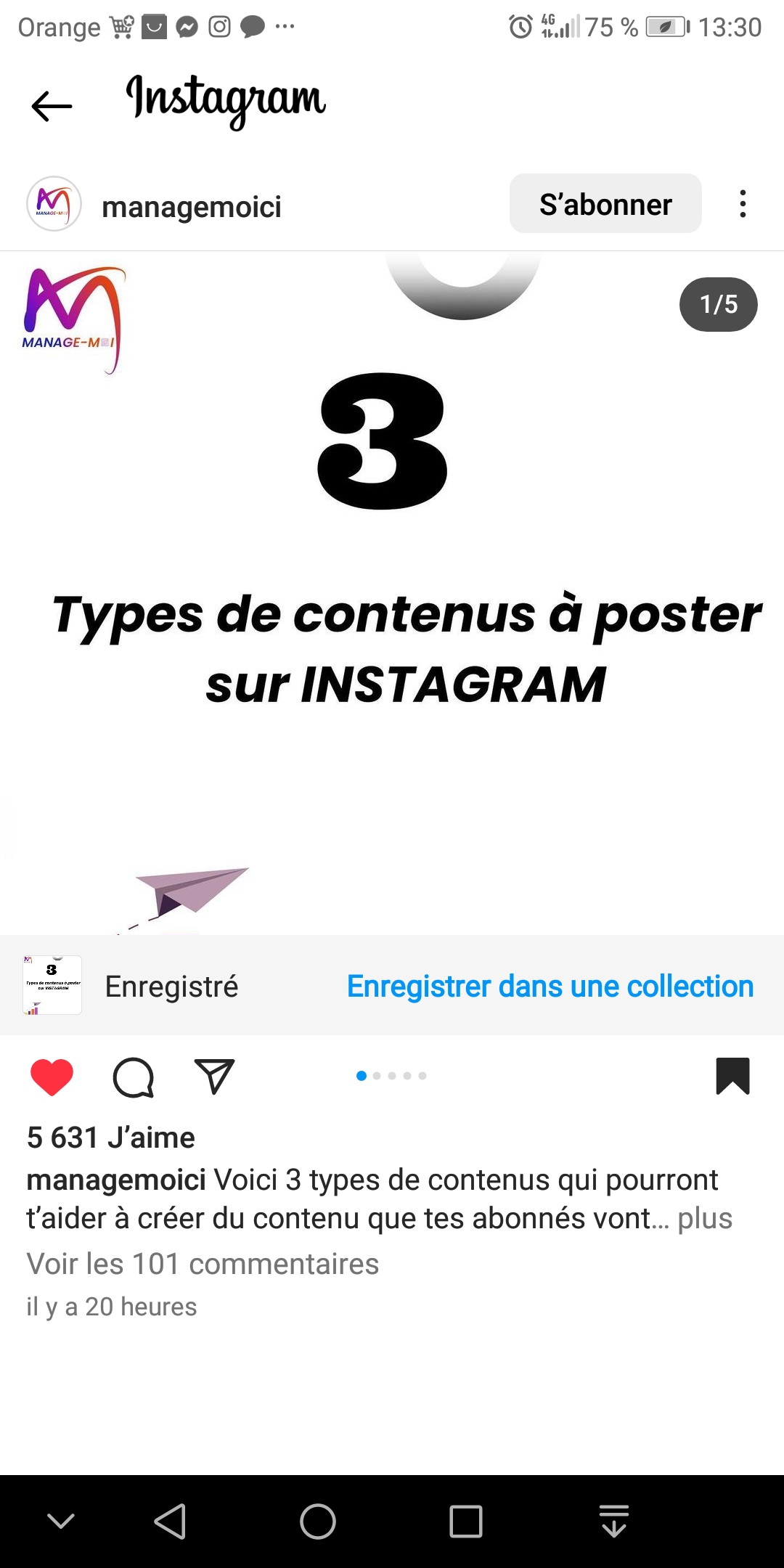Share the post via paper plane icon
784x1568 pixels.
tap(214, 1077)
